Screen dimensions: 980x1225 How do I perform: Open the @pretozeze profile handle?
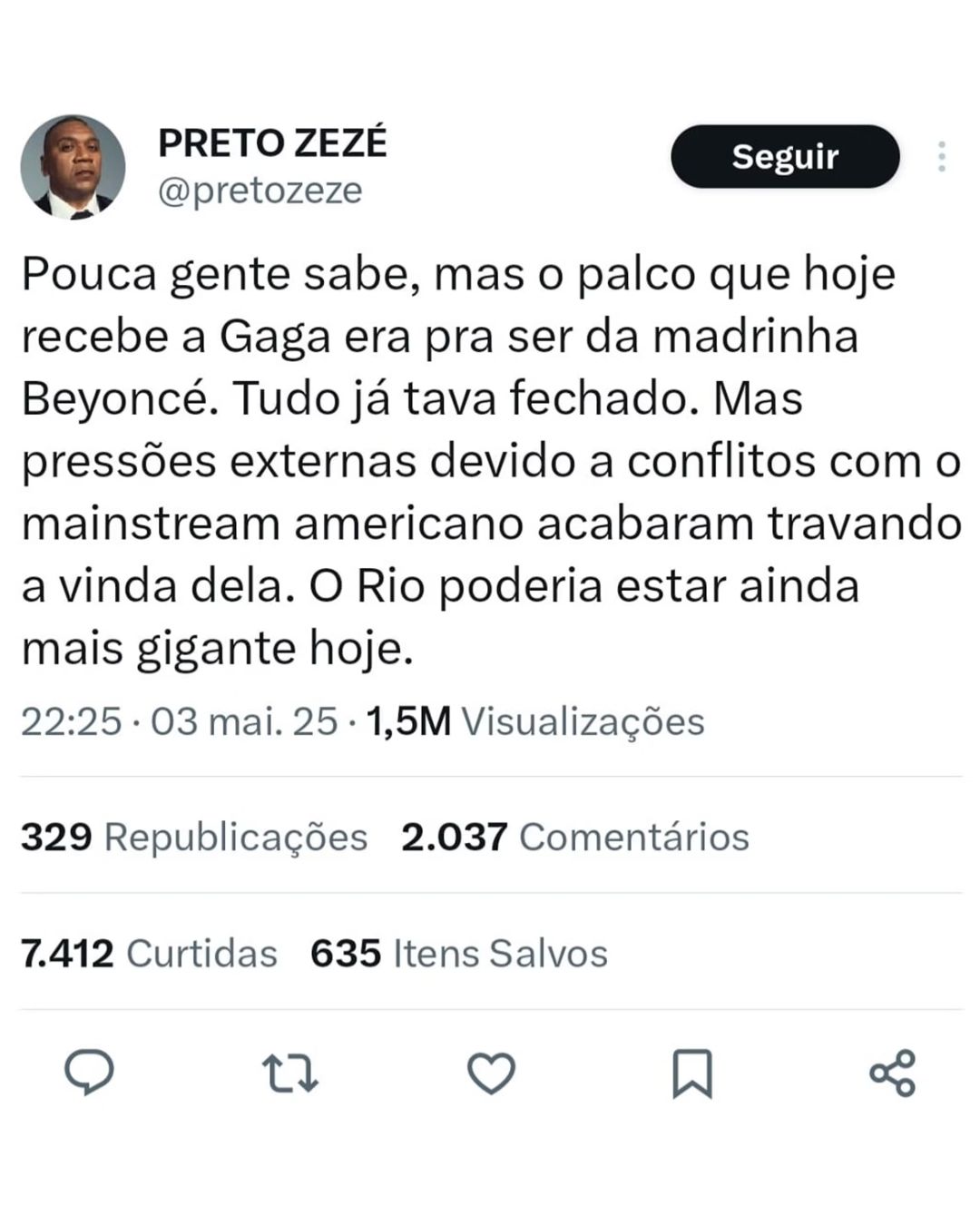[x=260, y=191]
